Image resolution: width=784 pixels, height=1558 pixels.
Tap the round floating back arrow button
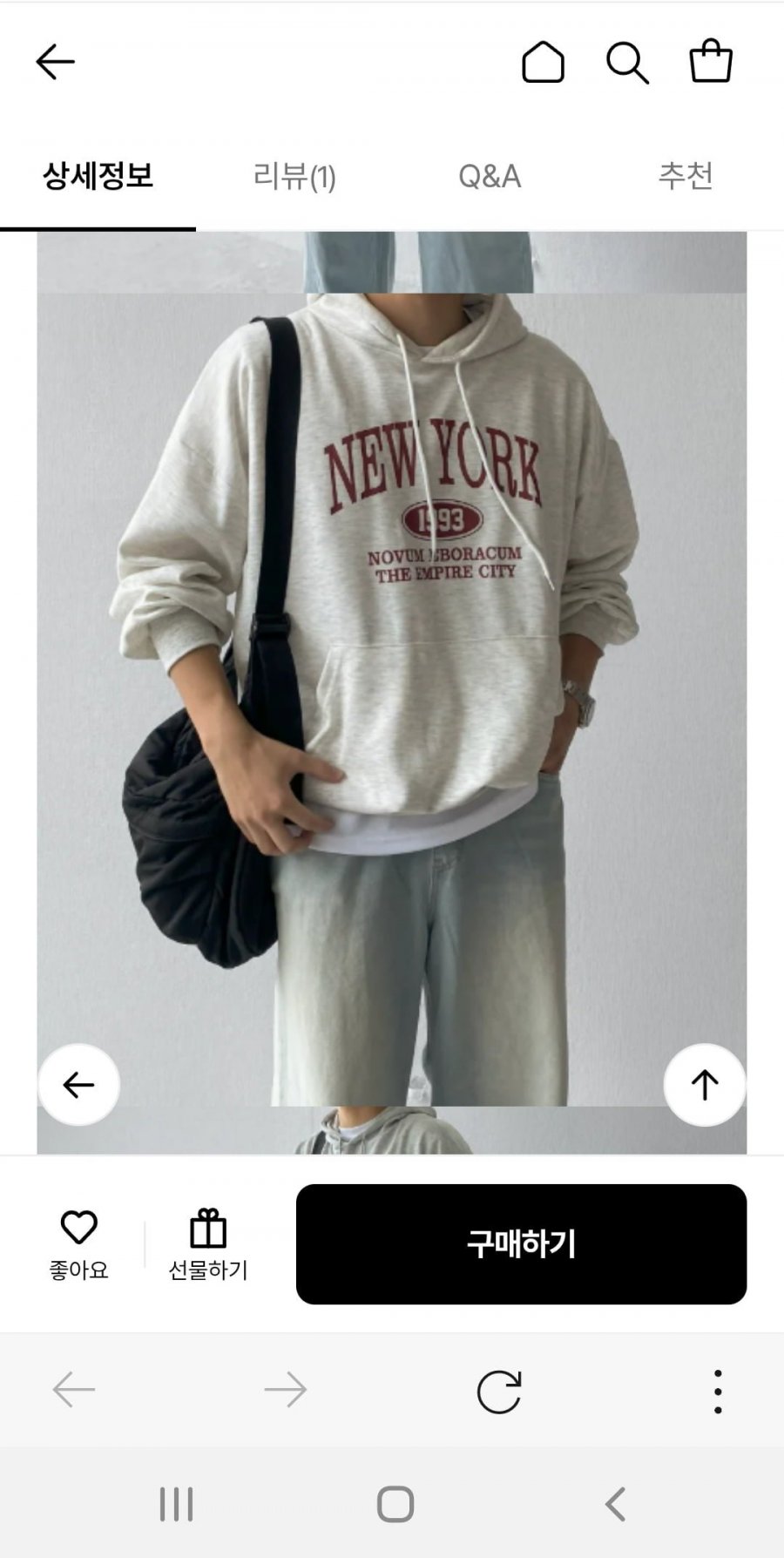(x=78, y=1085)
